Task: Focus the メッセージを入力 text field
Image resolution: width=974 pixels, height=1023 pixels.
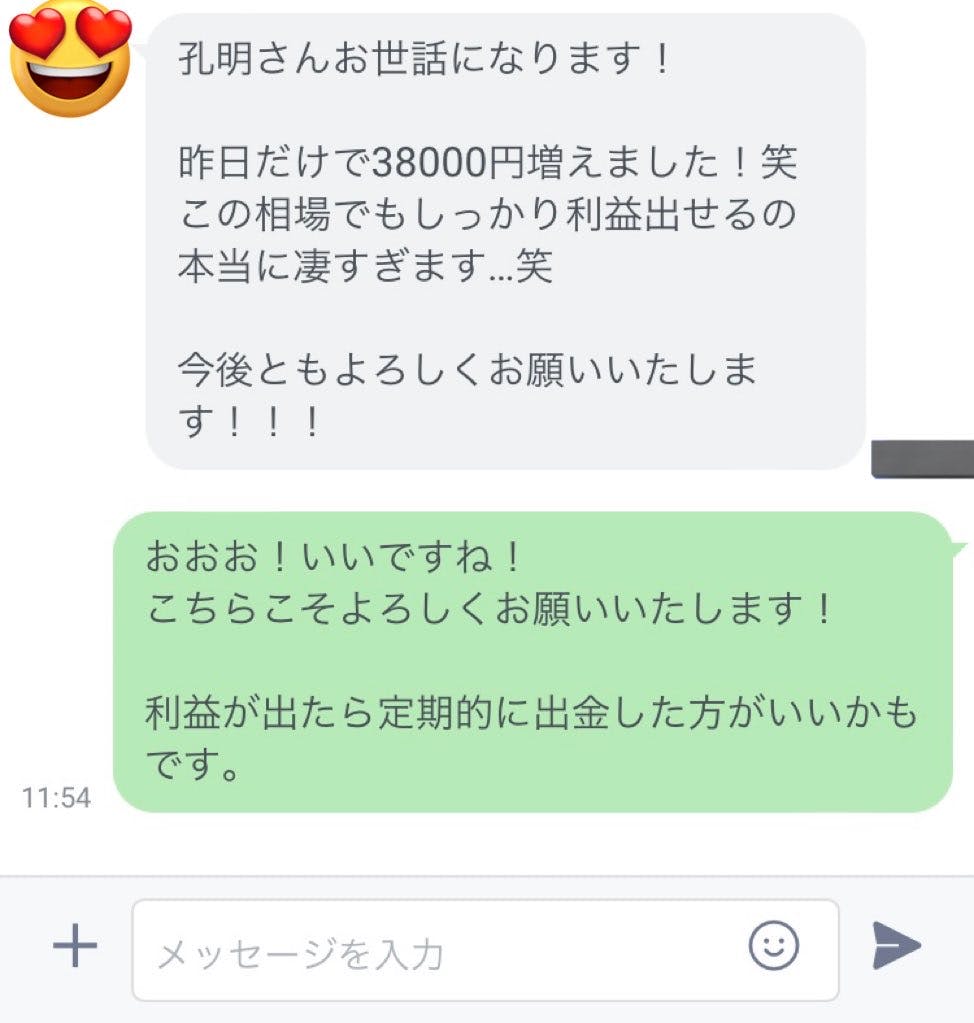Action: [440, 952]
